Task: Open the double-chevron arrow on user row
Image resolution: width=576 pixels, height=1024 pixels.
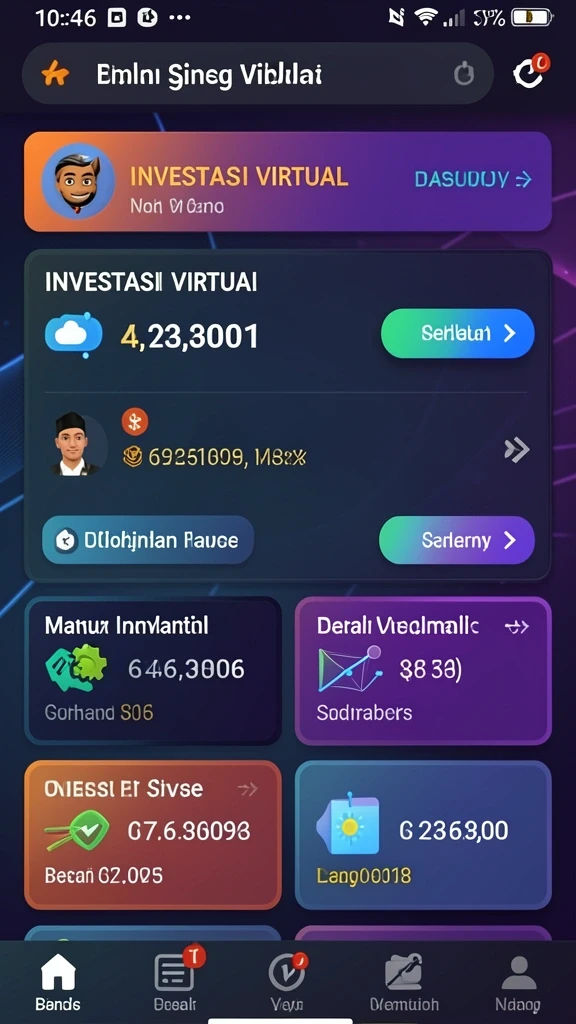Action: tap(517, 450)
